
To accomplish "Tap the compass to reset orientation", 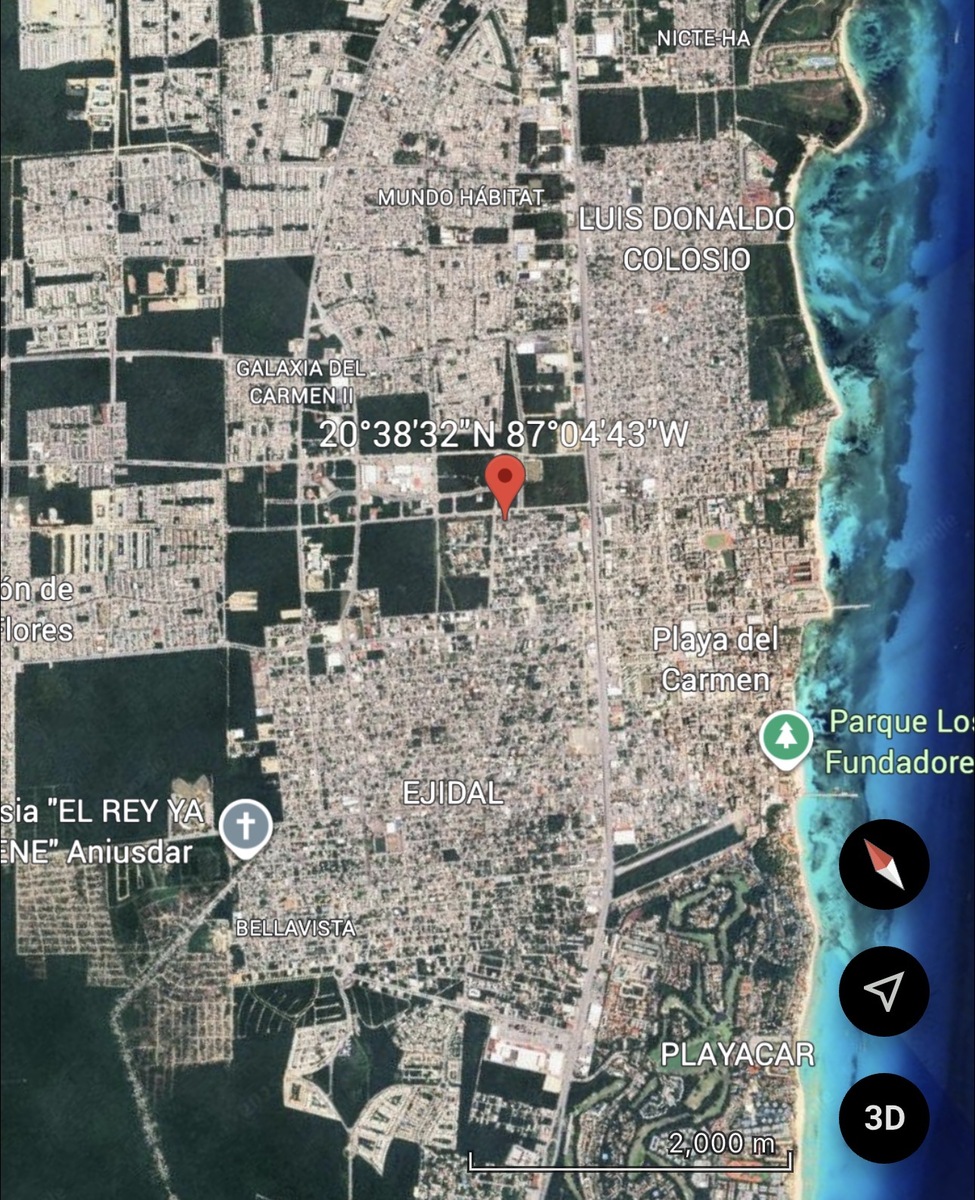I will tap(884, 864).
